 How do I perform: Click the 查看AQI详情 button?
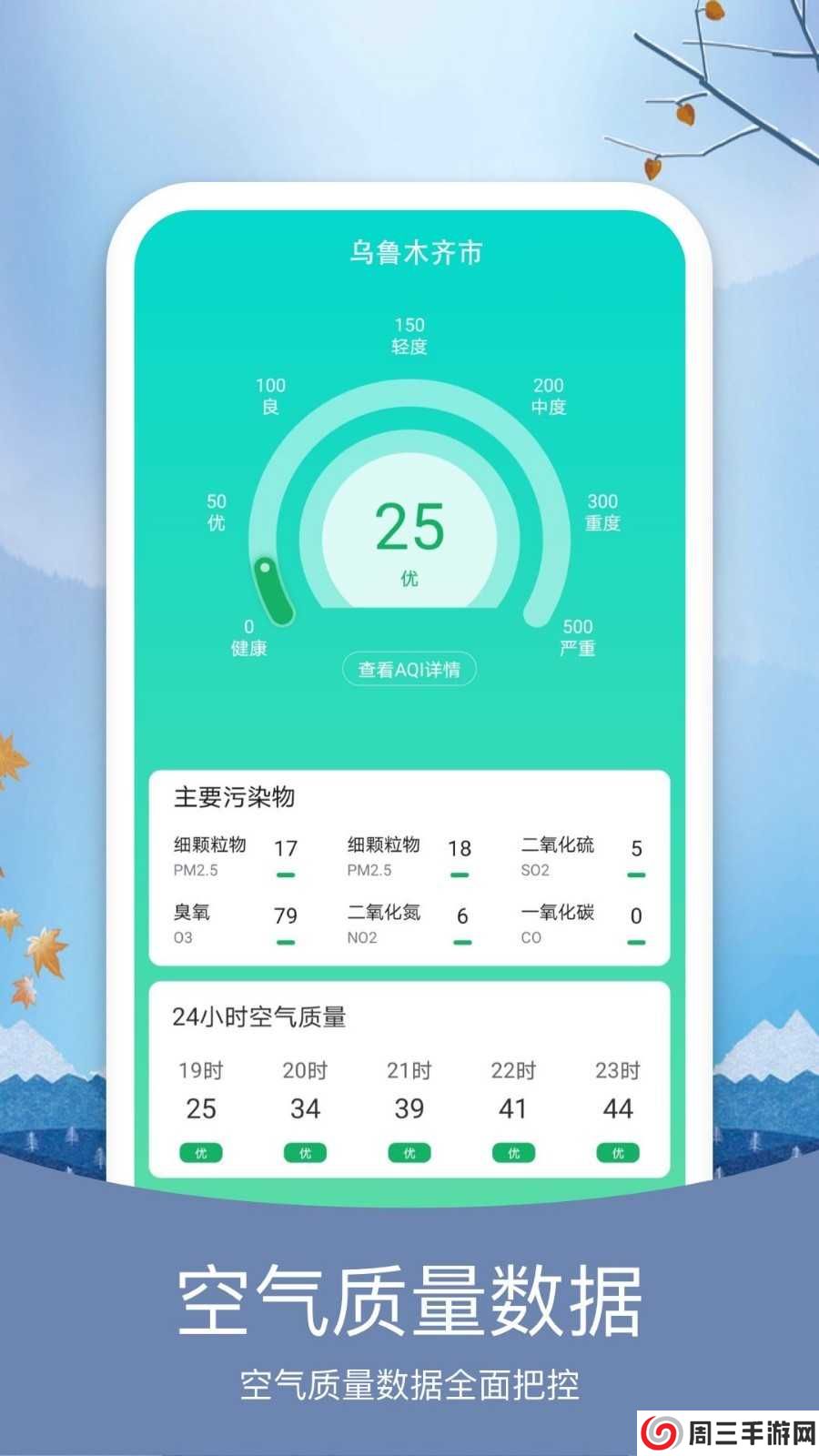coord(409,670)
